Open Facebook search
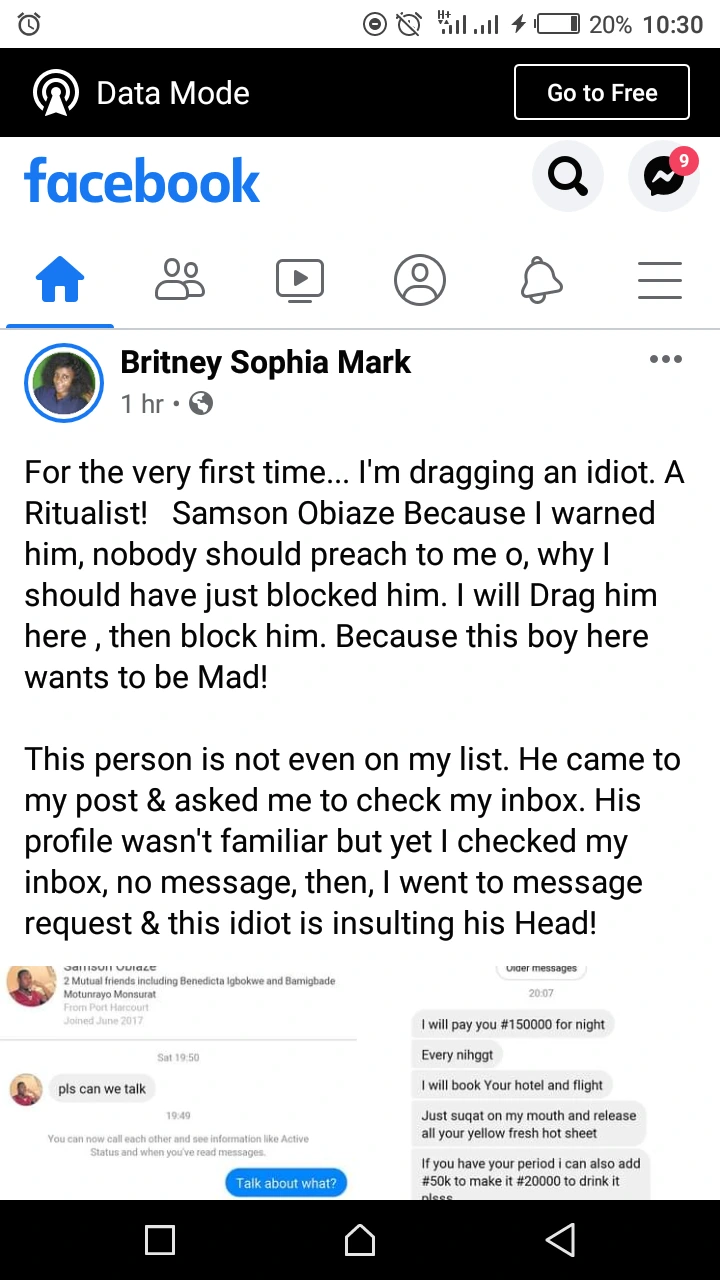 [568, 177]
